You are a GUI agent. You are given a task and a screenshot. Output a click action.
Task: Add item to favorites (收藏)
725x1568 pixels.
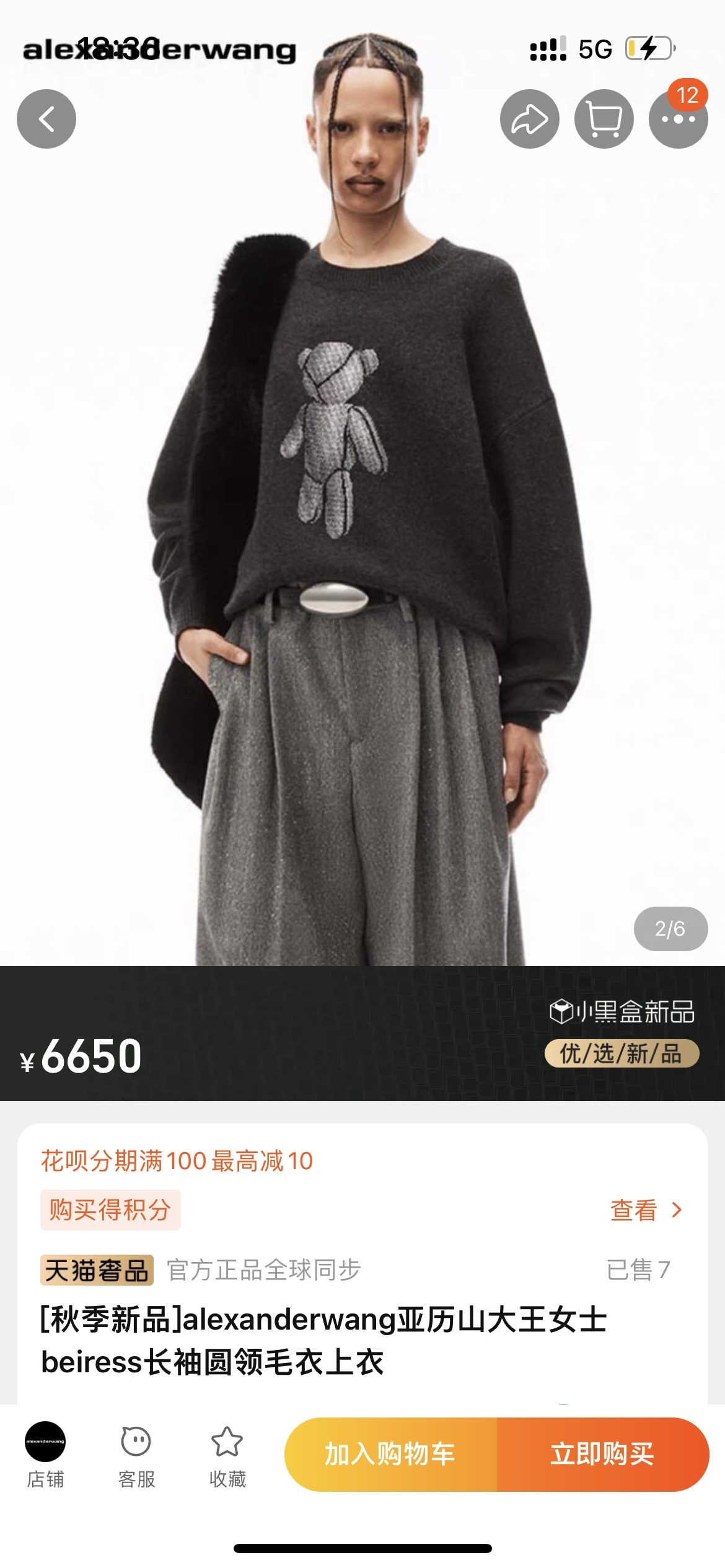click(227, 1454)
